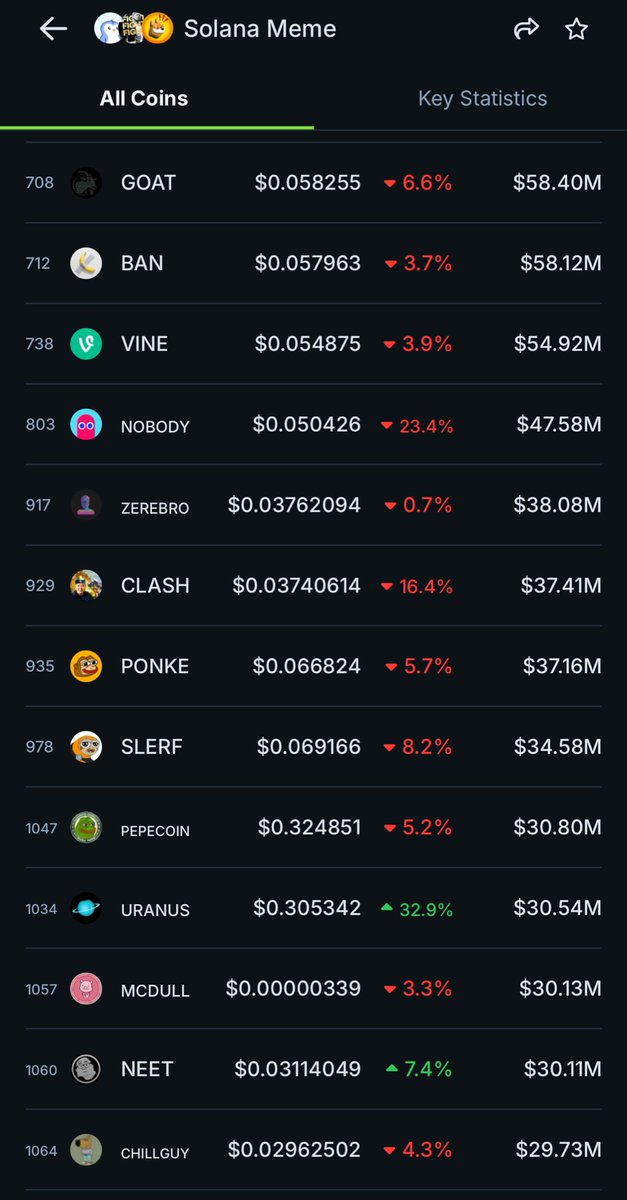The width and height of the screenshot is (627, 1200).
Task: Switch to the Key Statistics tab
Action: click(x=482, y=99)
